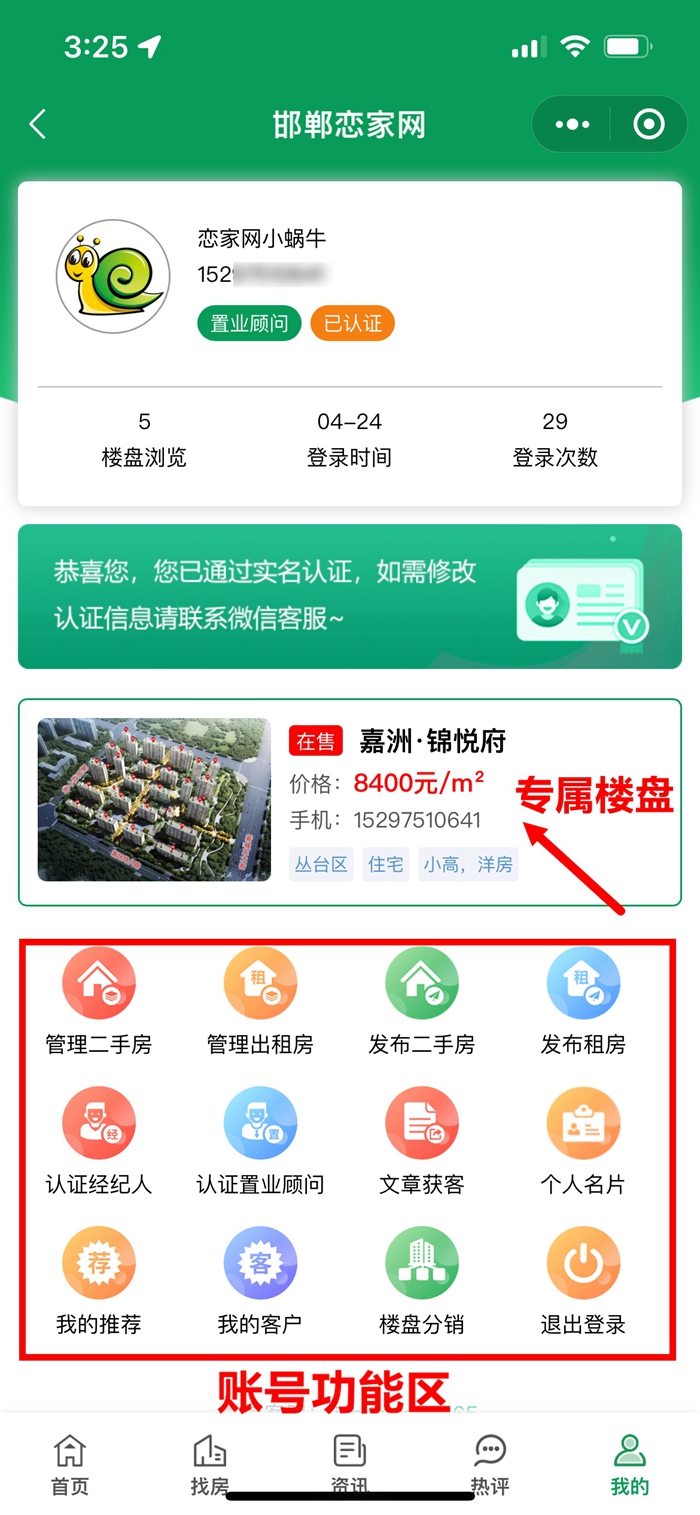
Task: Close the mini program with the circle button
Action: coord(648,125)
